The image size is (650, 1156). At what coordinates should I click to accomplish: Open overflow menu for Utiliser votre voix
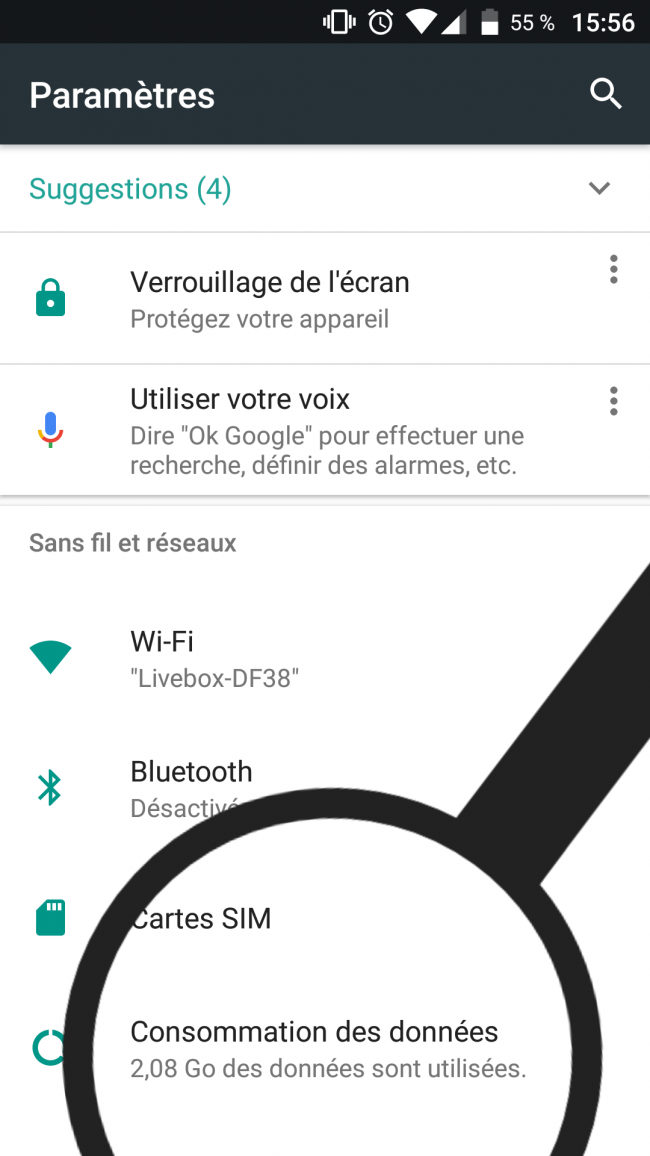tap(613, 401)
